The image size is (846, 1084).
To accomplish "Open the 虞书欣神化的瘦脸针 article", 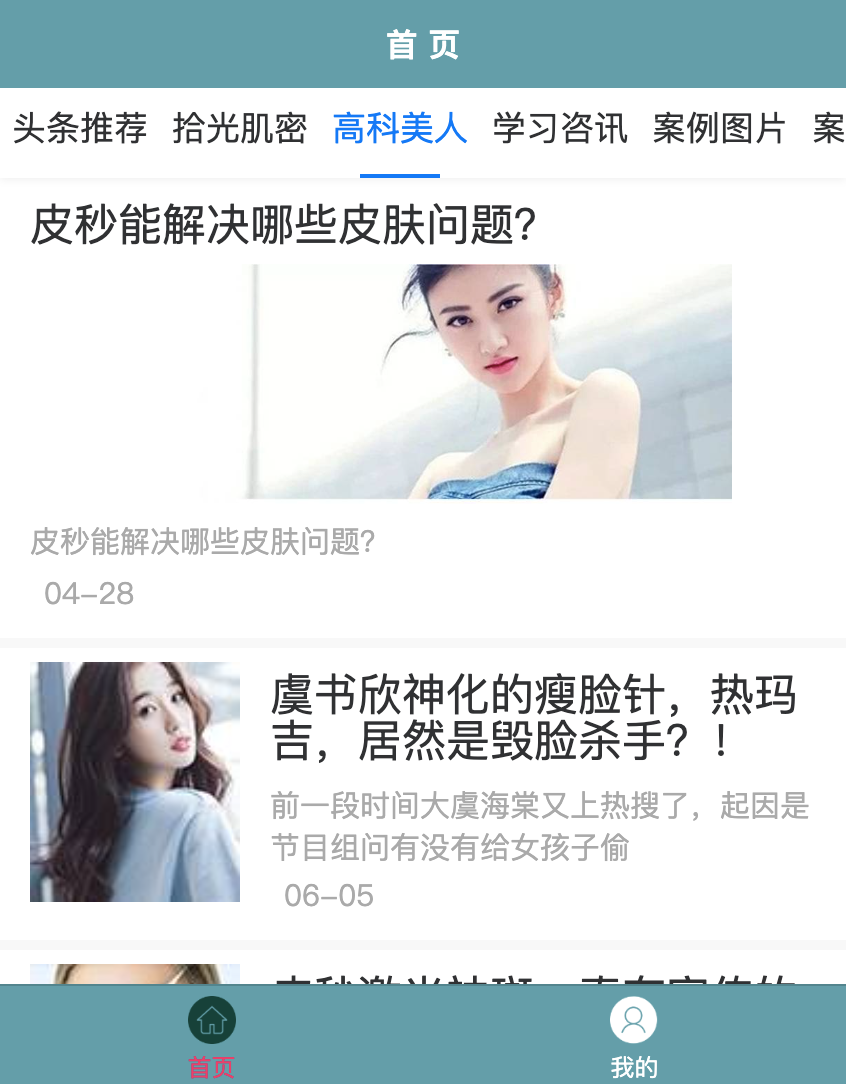I will pos(533,718).
